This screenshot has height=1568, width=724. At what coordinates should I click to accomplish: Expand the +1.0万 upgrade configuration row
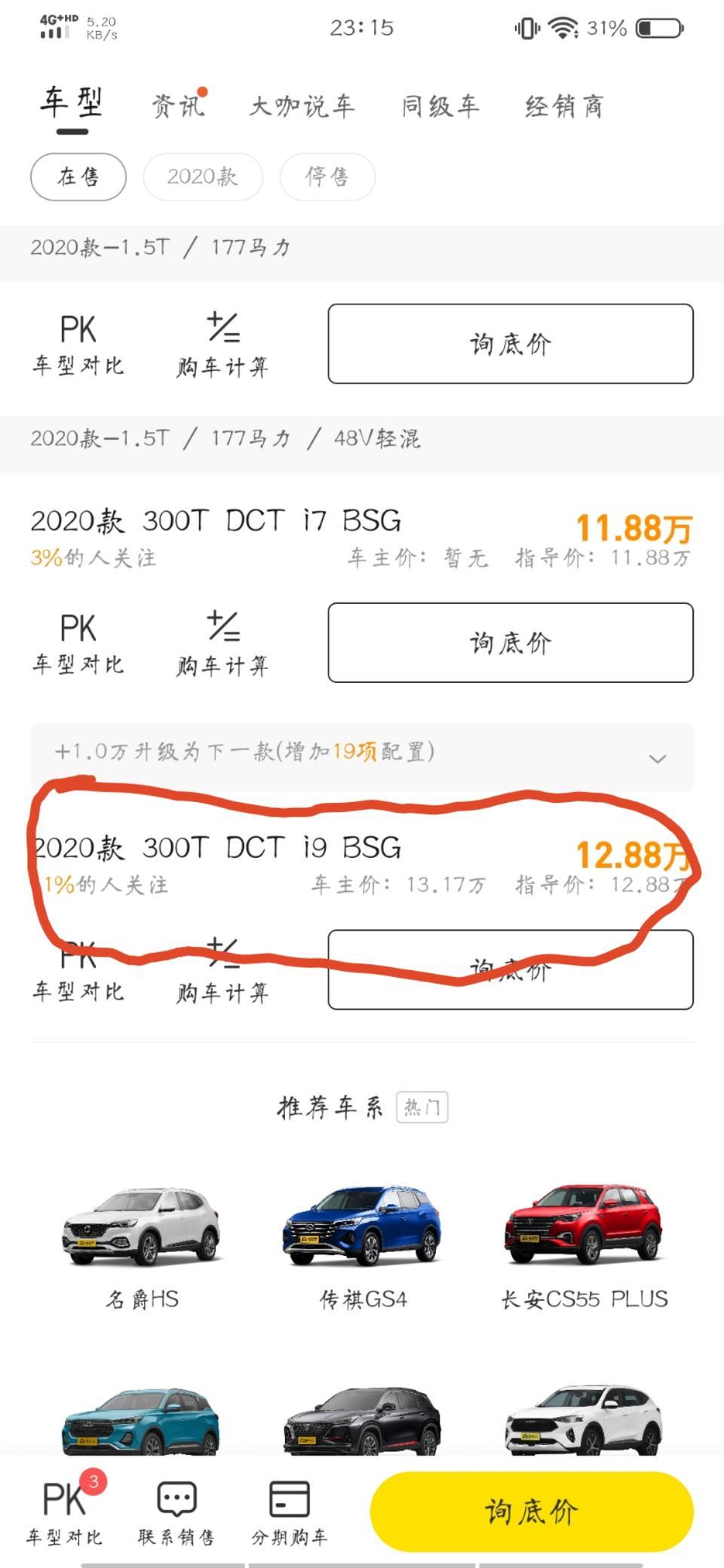pyautogui.click(x=362, y=757)
